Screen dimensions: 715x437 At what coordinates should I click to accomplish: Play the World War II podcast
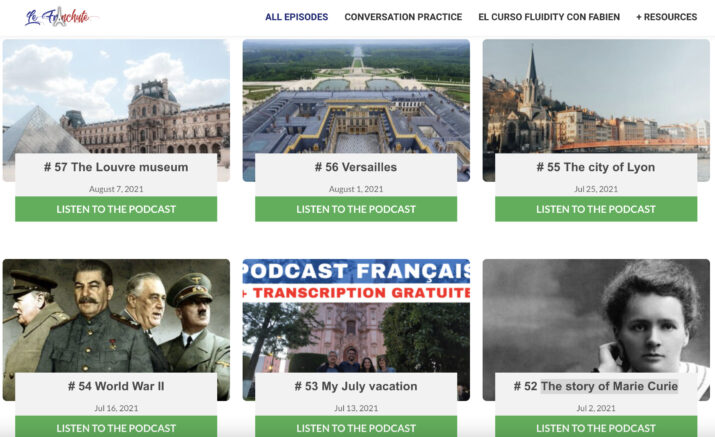(x=116, y=428)
